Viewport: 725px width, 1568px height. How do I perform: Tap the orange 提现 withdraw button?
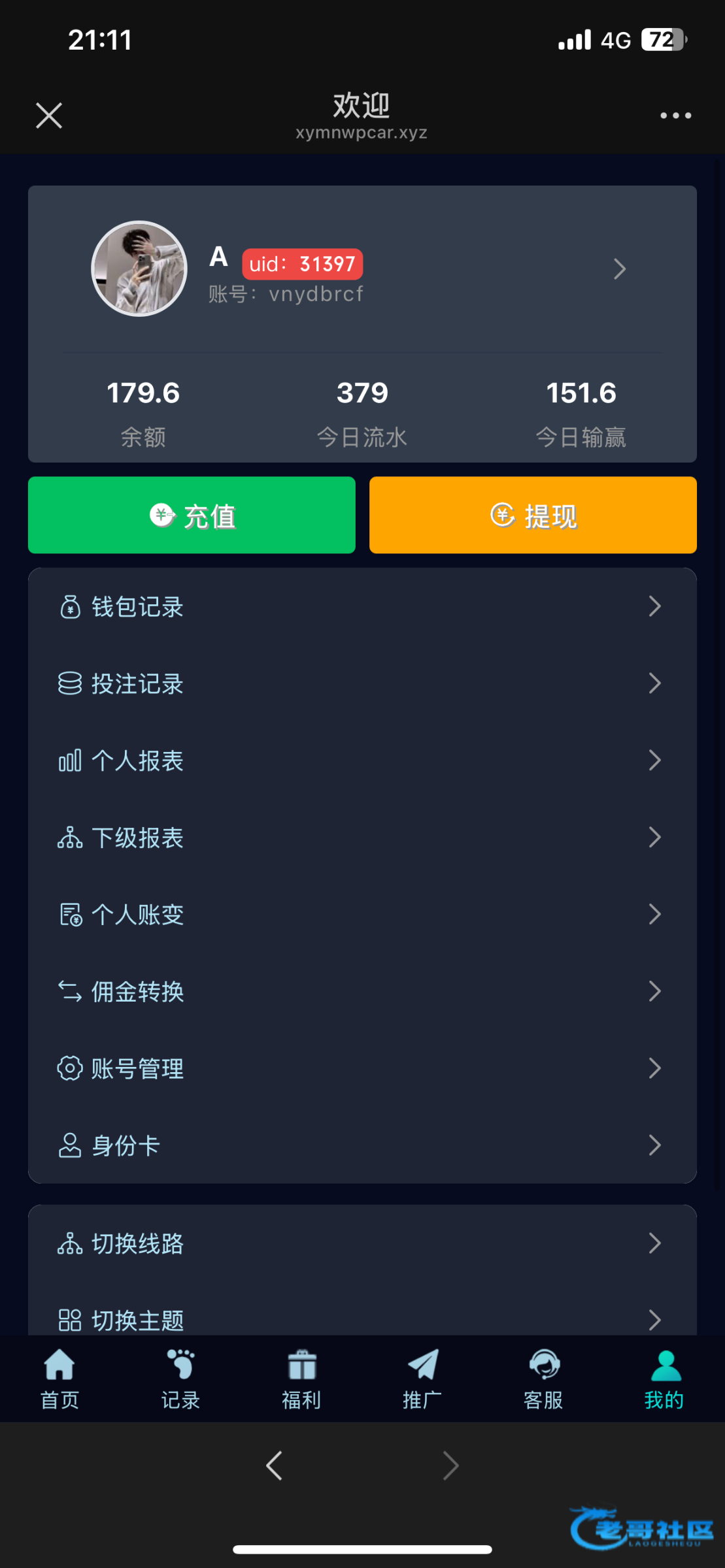pos(533,515)
